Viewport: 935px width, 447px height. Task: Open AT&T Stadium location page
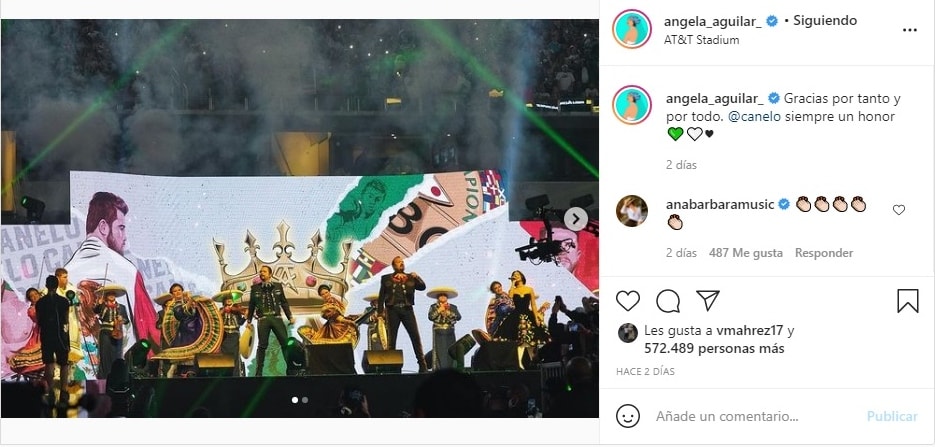point(701,41)
